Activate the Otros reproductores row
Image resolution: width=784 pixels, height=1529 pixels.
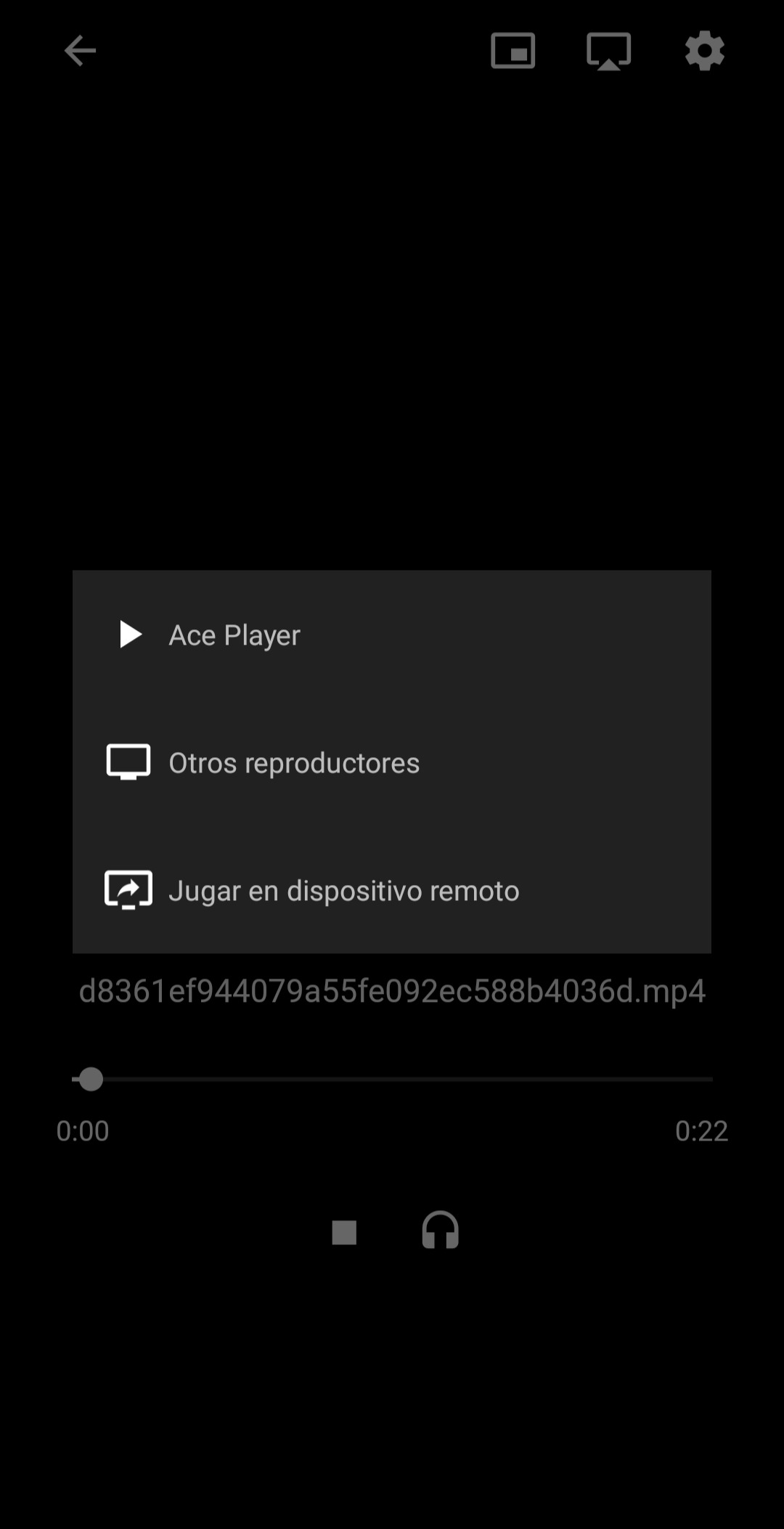click(293, 762)
